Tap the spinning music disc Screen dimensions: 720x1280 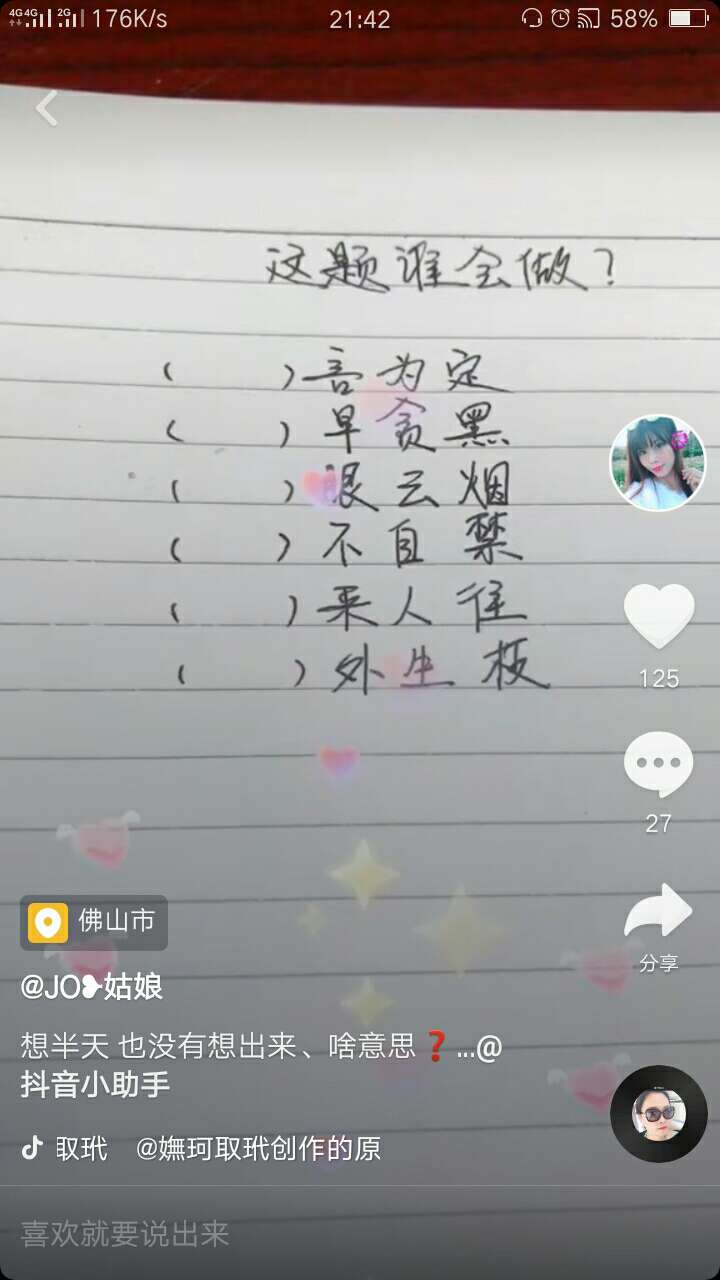click(x=659, y=1114)
